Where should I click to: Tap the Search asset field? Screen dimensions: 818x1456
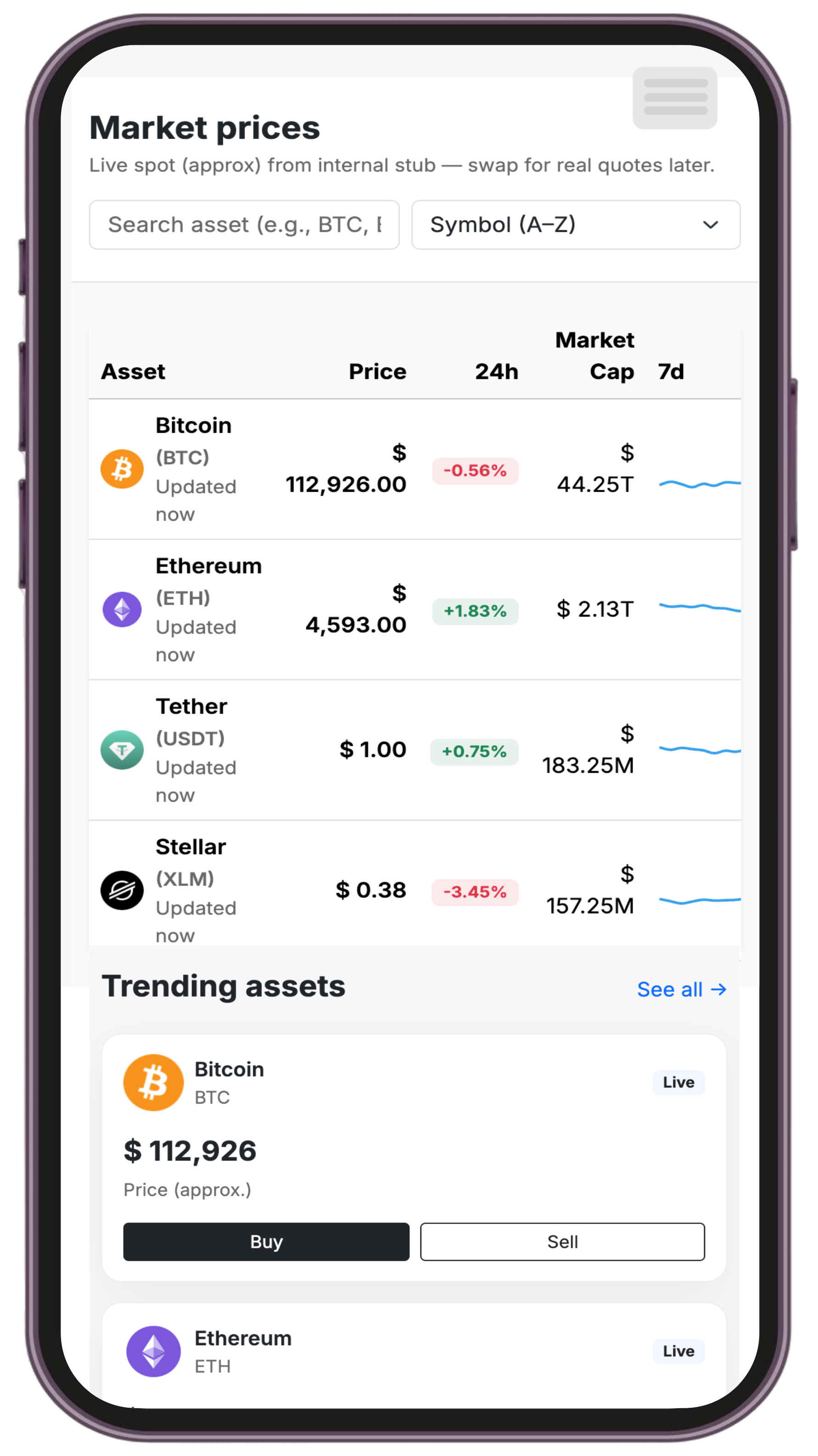tap(244, 225)
